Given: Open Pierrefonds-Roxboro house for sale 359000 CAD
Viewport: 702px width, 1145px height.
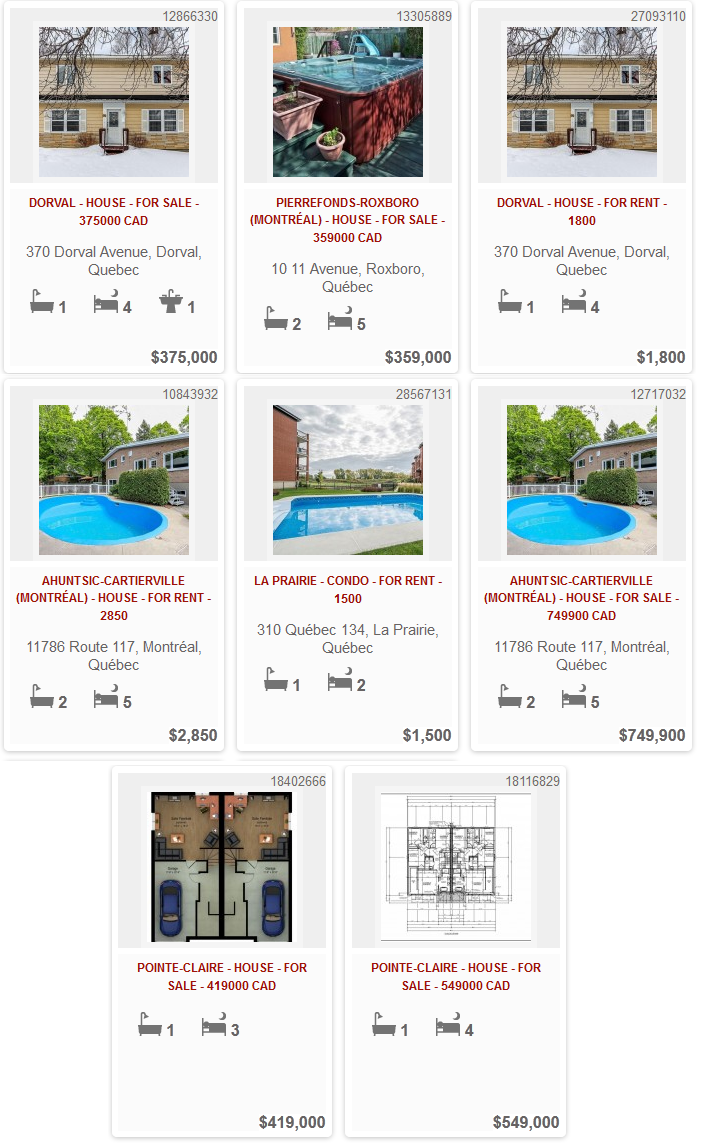Looking at the screenshot, I should tap(348, 220).
